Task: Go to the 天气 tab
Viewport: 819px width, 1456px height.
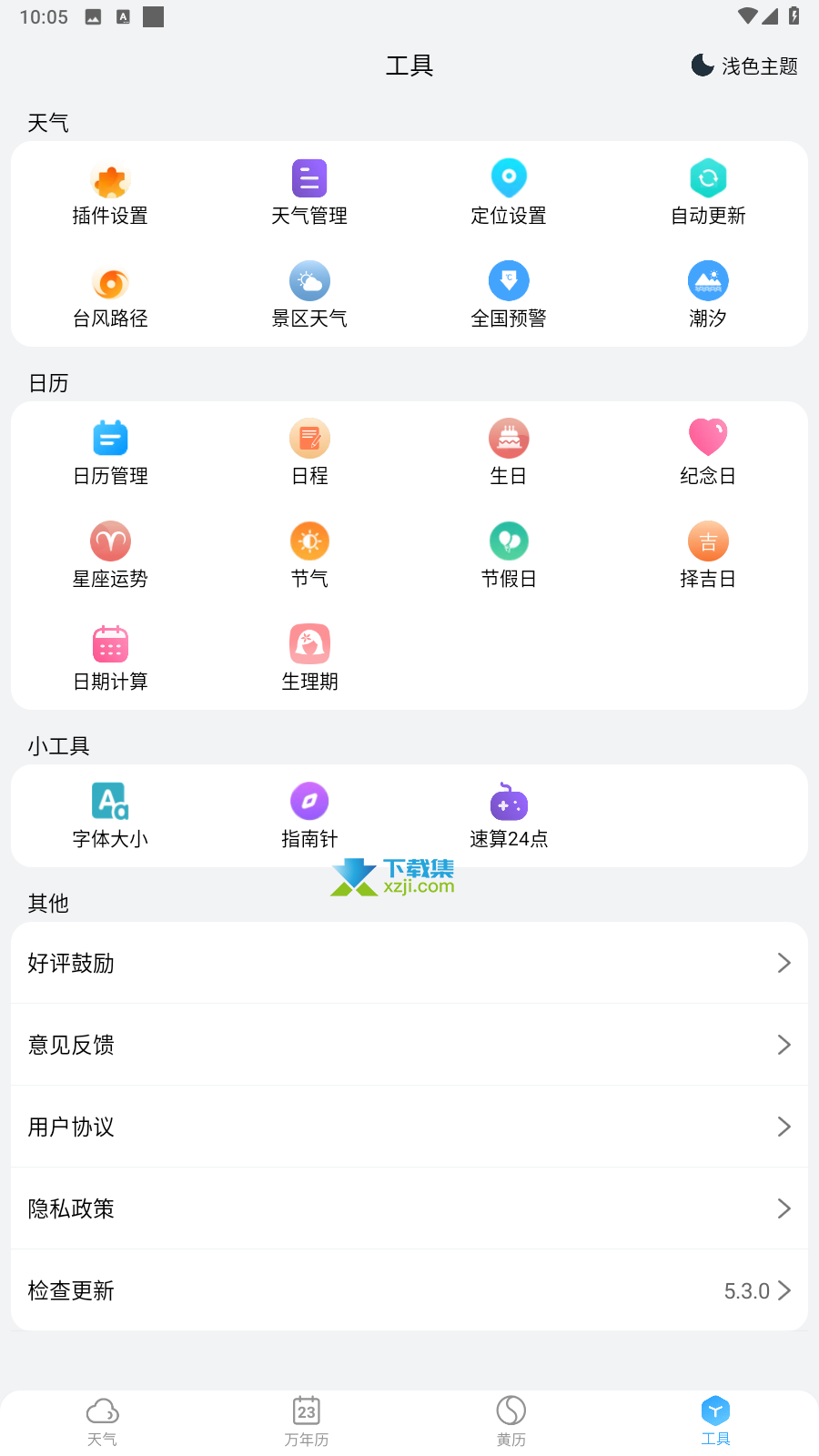Action: (x=102, y=1421)
